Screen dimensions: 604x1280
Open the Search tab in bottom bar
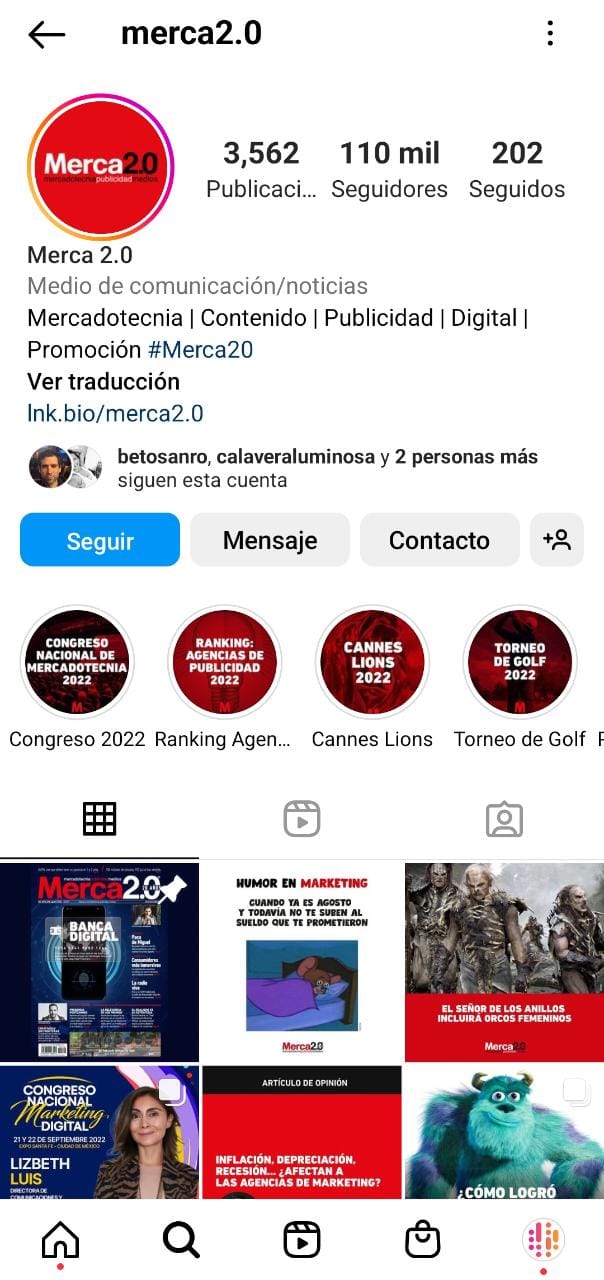181,1241
